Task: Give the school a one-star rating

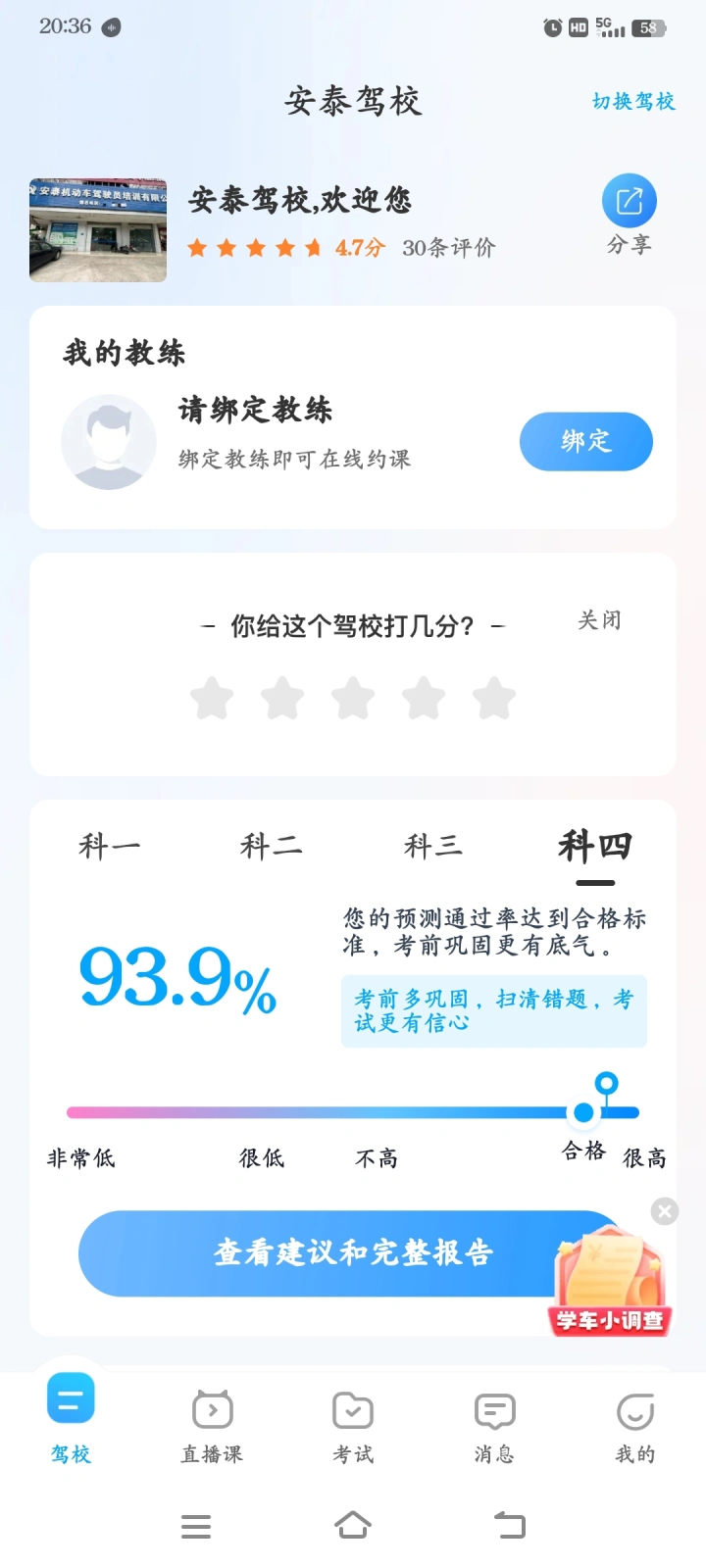Action: 212,699
